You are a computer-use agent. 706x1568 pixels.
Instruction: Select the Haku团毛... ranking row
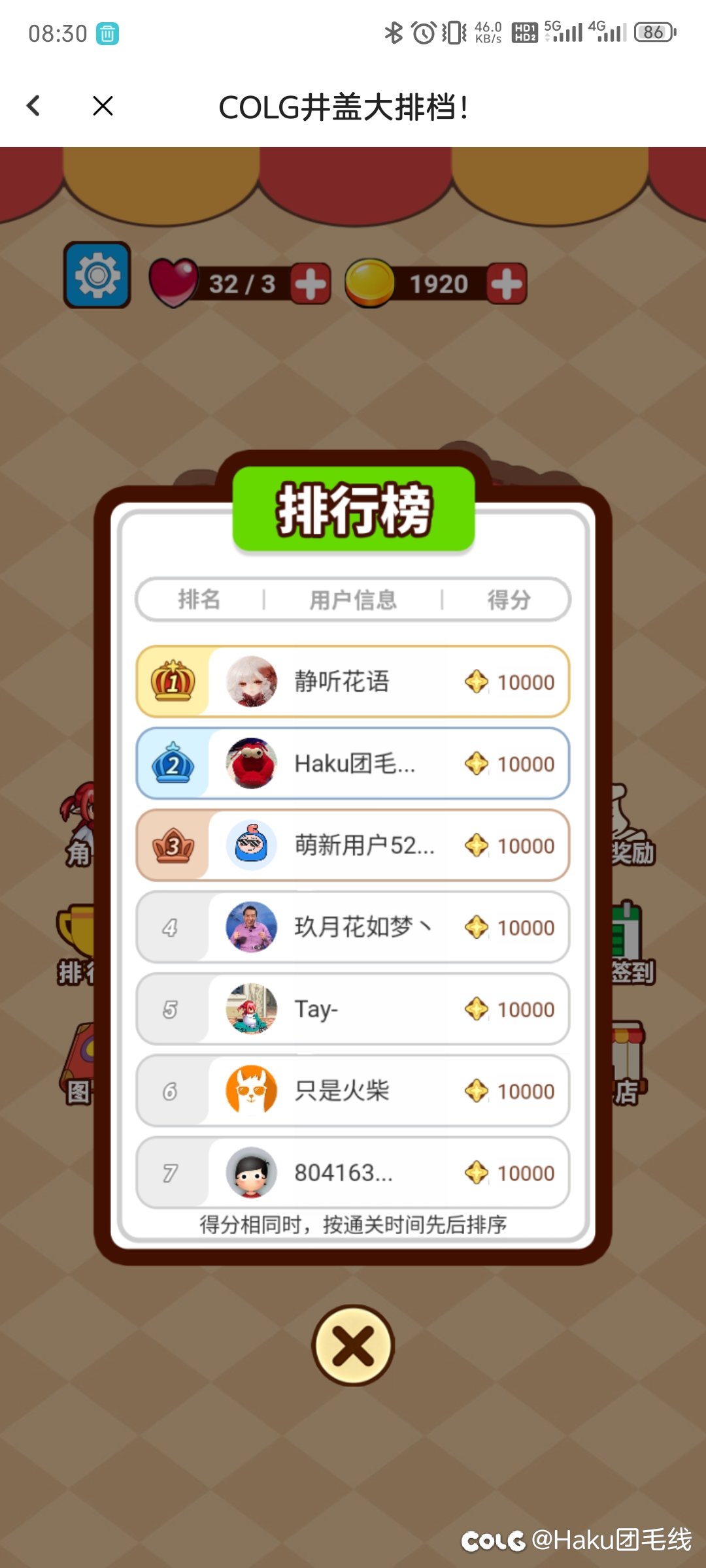pyautogui.click(x=353, y=764)
